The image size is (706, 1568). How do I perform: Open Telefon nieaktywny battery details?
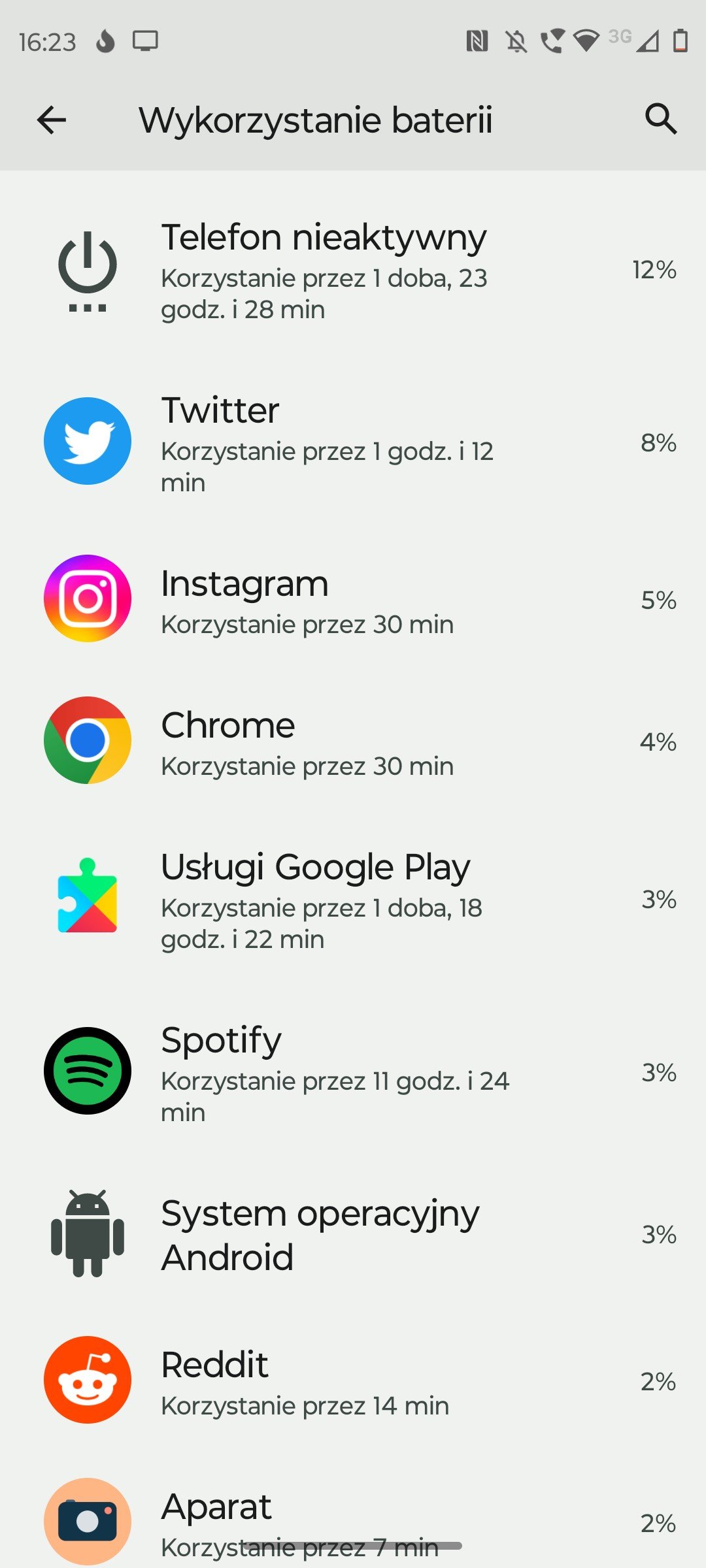353,271
